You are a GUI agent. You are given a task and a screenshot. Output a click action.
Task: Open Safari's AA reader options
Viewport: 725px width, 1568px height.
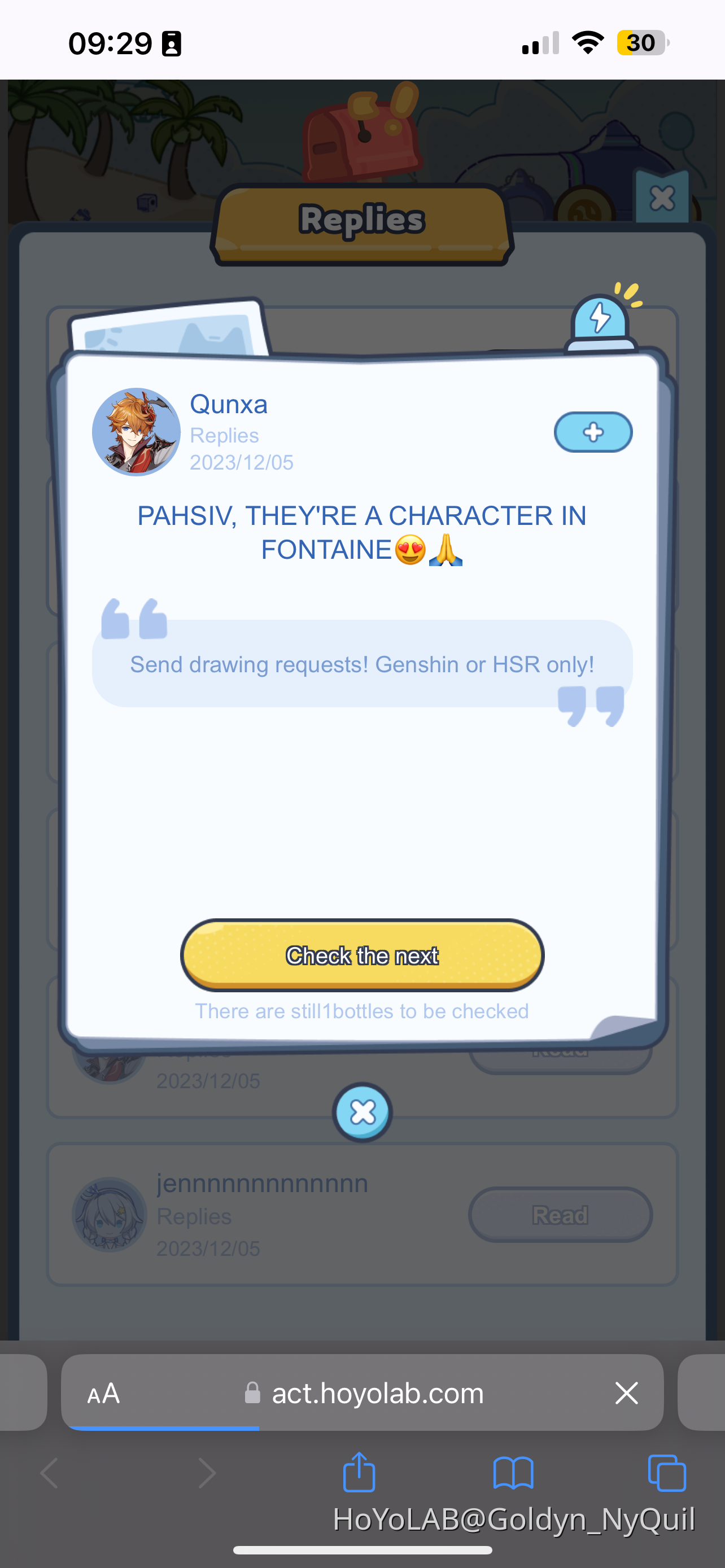click(103, 1392)
